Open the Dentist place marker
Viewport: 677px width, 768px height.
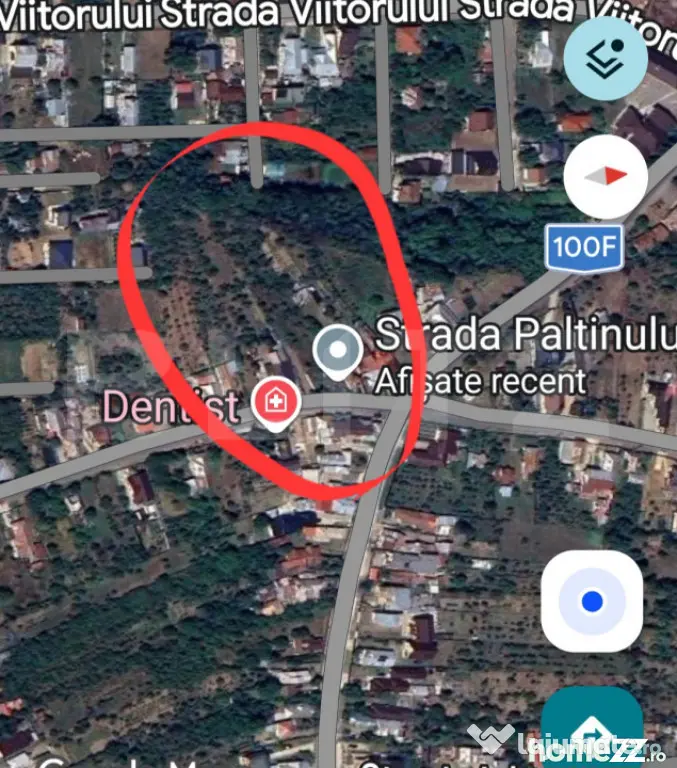tap(276, 404)
